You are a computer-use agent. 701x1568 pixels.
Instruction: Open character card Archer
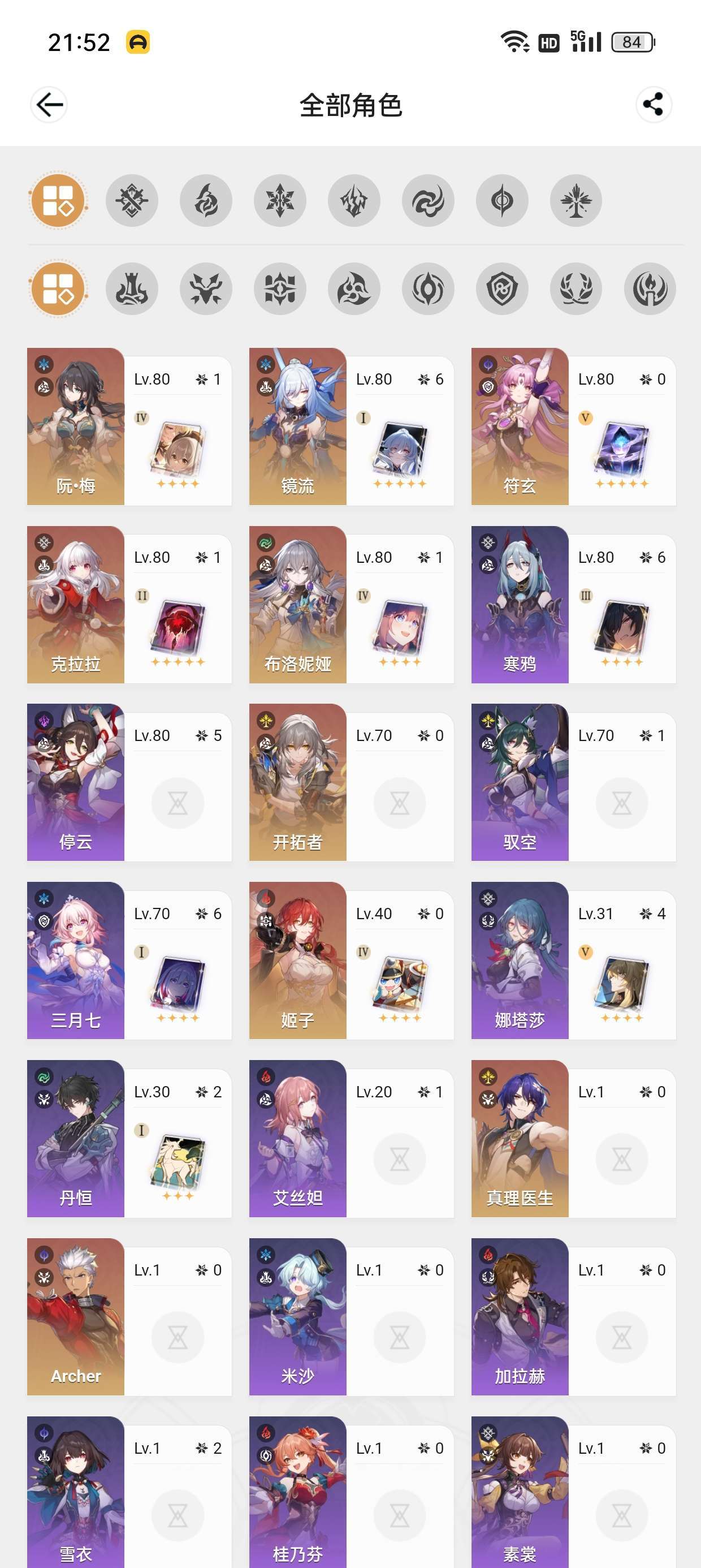click(129, 1317)
